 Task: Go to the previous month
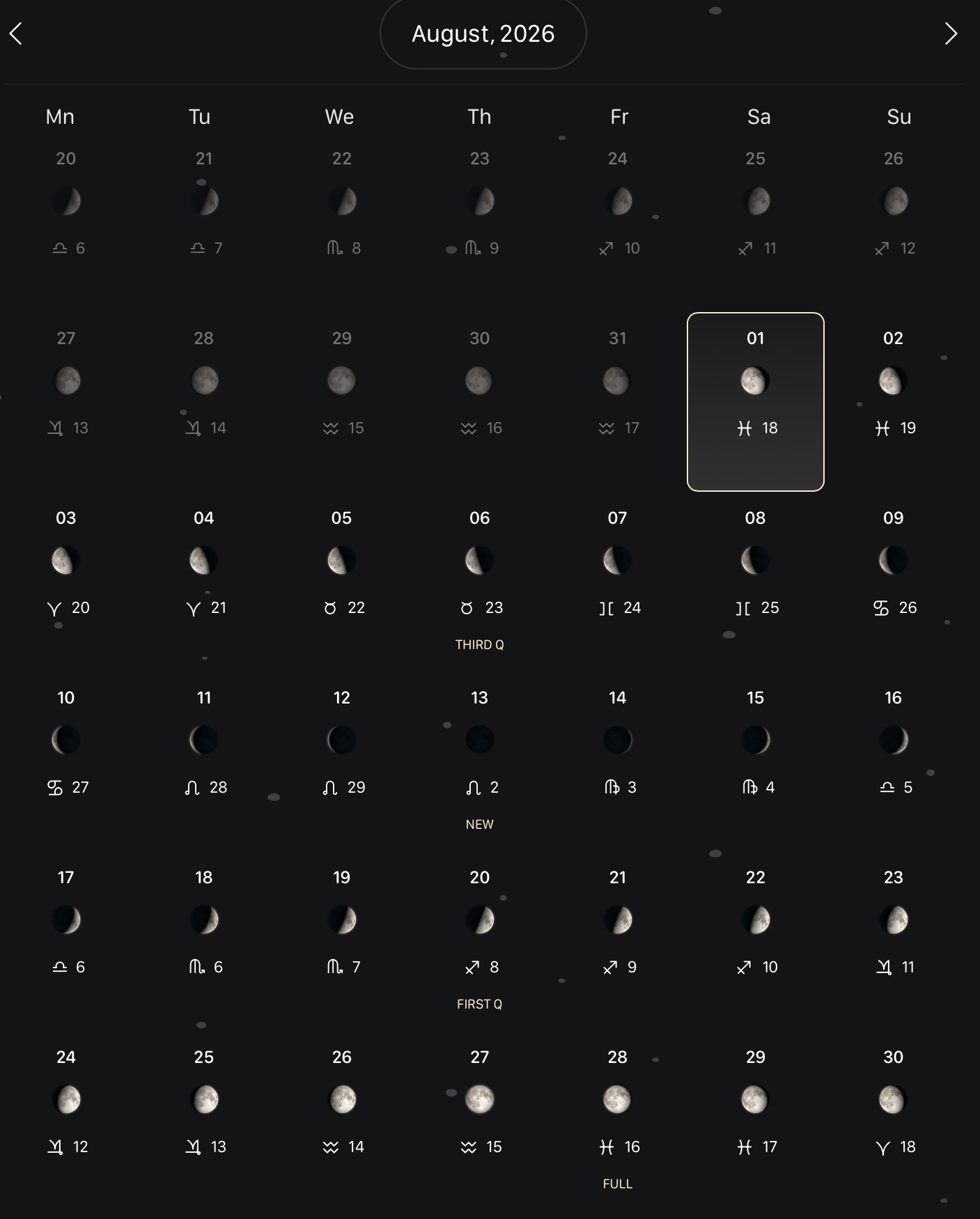click(x=16, y=33)
